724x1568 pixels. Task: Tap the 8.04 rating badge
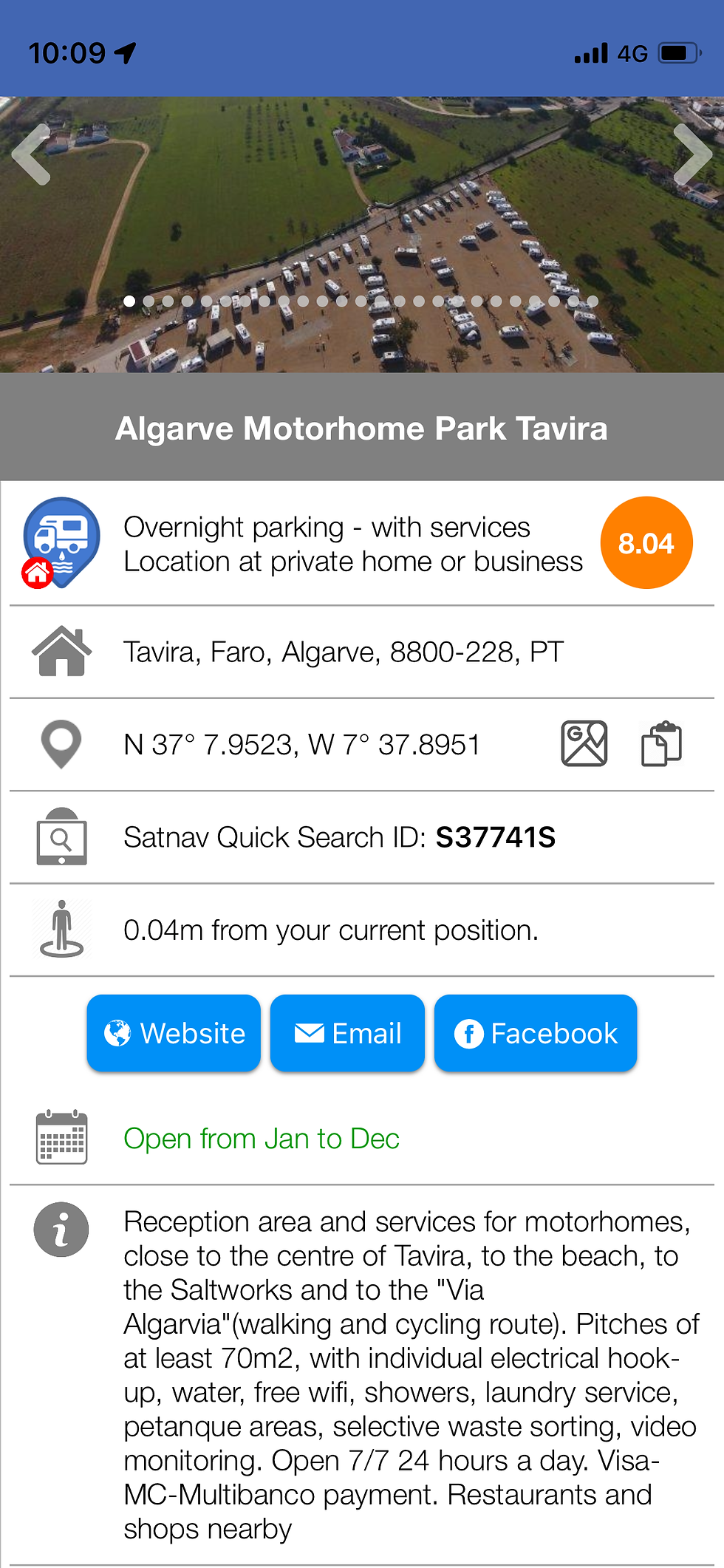pos(646,543)
